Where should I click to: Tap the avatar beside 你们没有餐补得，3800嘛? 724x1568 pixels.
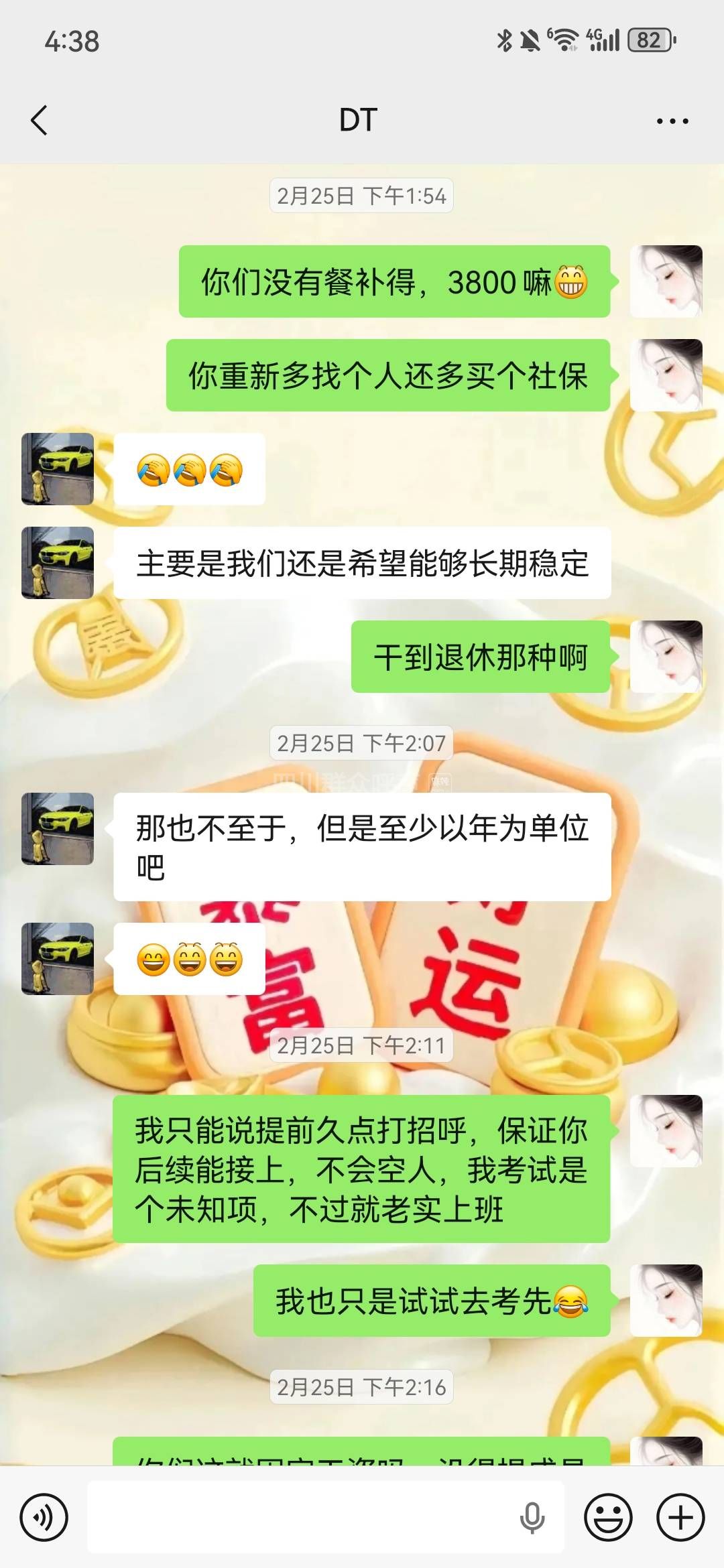click(666, 281)
